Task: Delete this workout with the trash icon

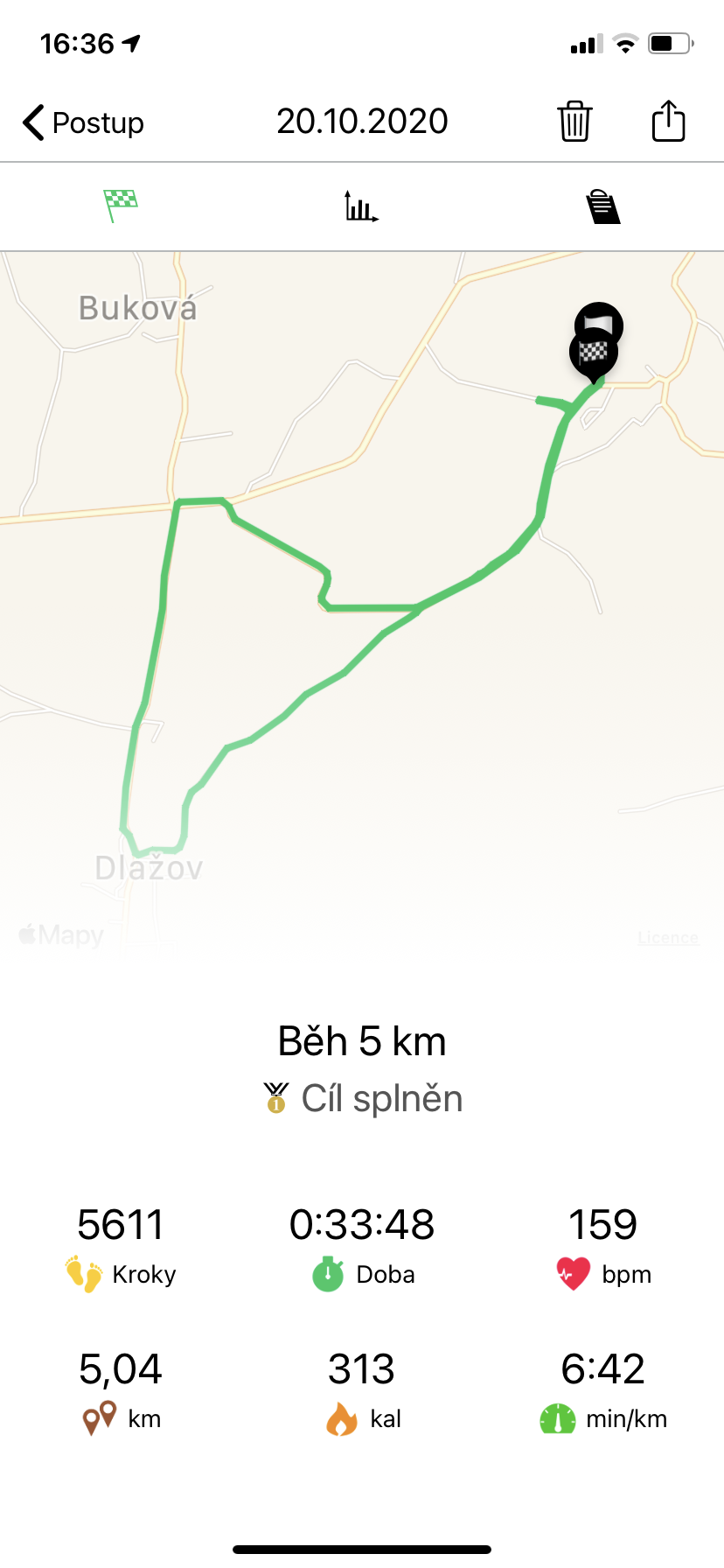Action: pos(574,121)
